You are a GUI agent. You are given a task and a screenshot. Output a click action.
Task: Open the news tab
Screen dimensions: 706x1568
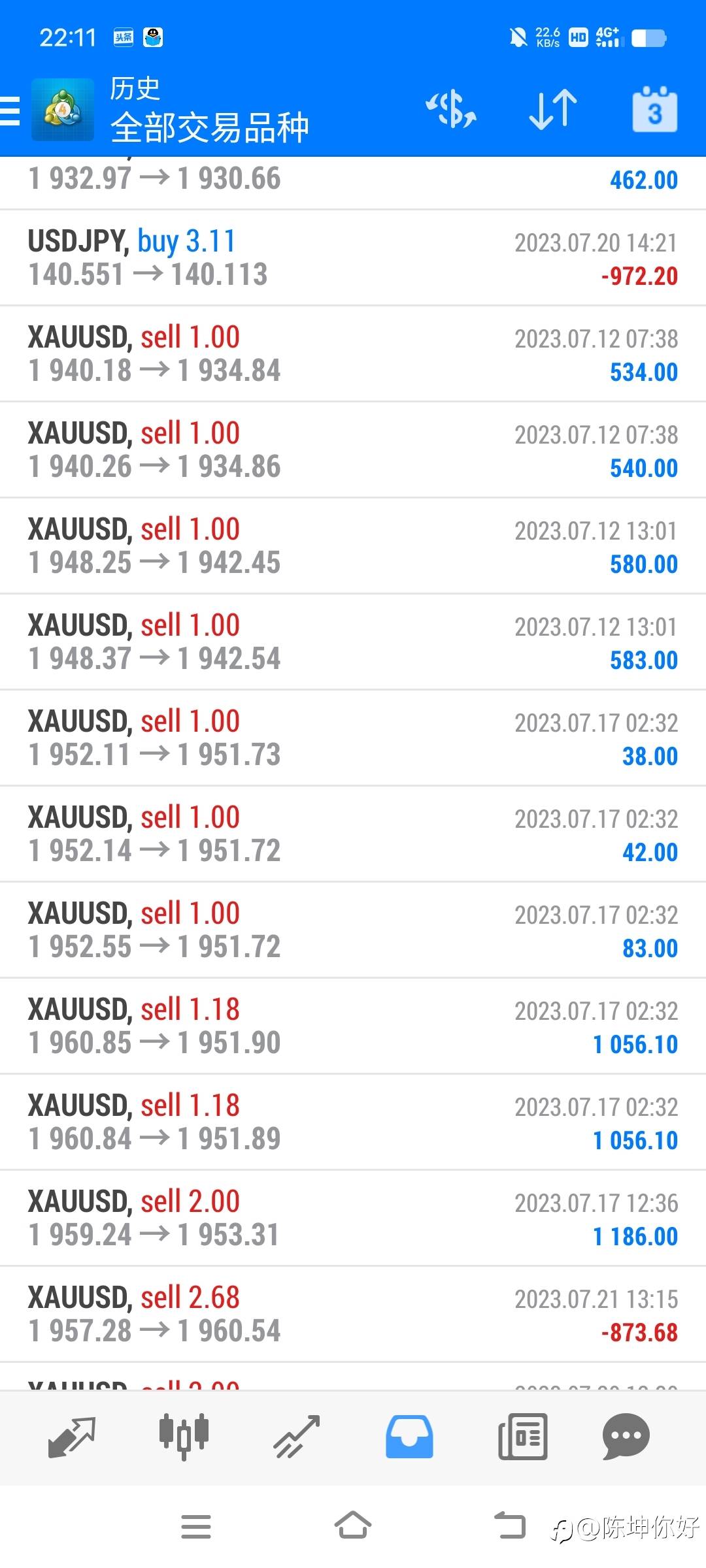click(x=522, y=1437)
